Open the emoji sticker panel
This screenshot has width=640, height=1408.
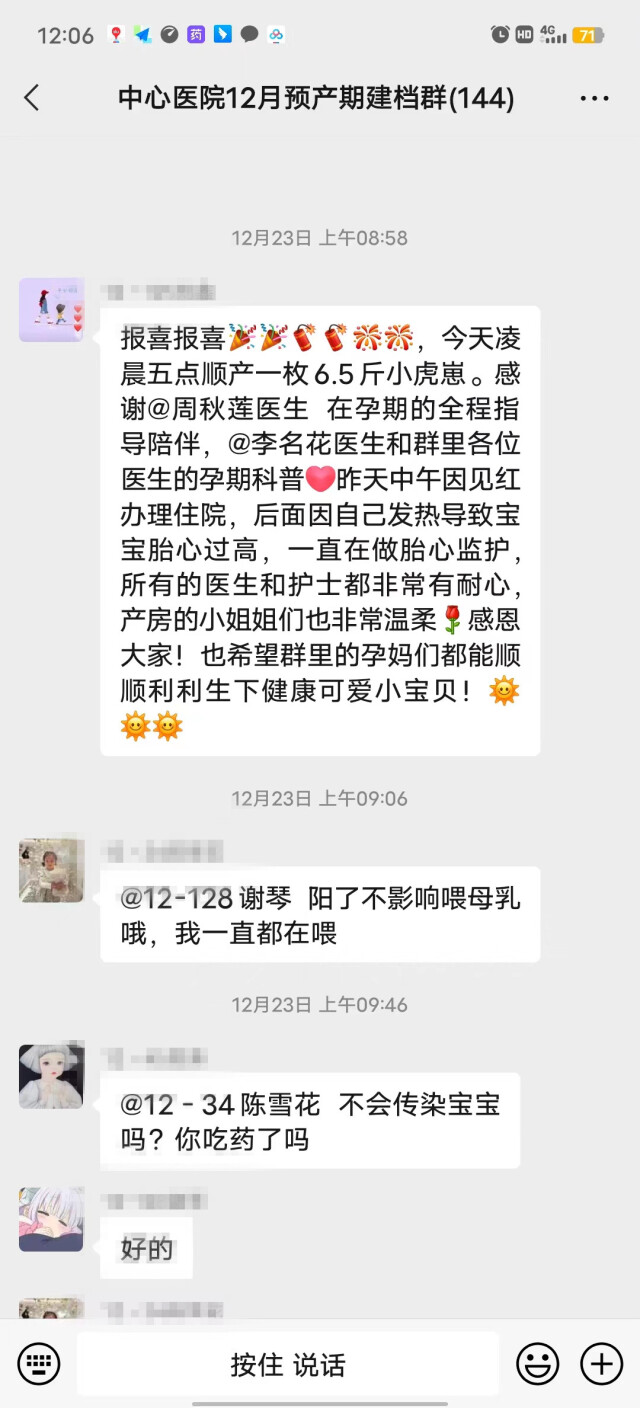(537, 1364)
